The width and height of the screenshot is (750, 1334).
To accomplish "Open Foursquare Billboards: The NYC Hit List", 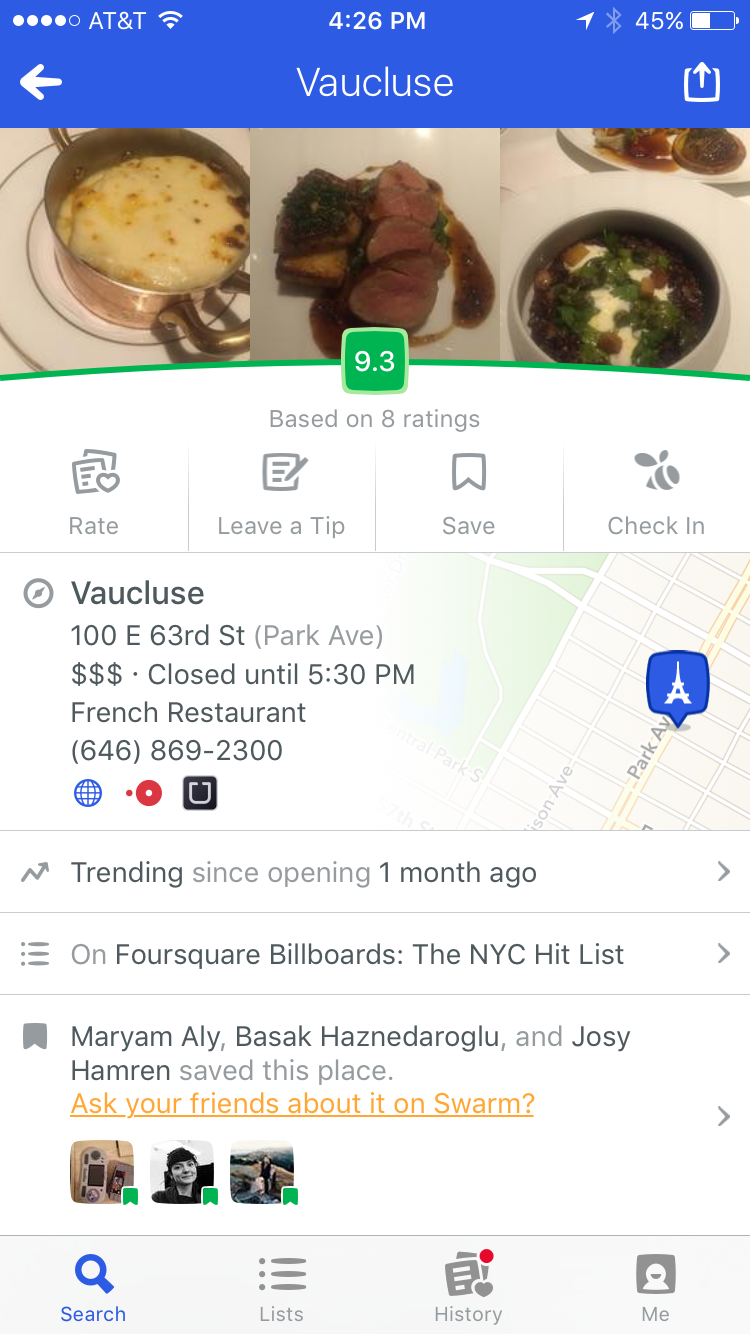I will tap(375, 954).
